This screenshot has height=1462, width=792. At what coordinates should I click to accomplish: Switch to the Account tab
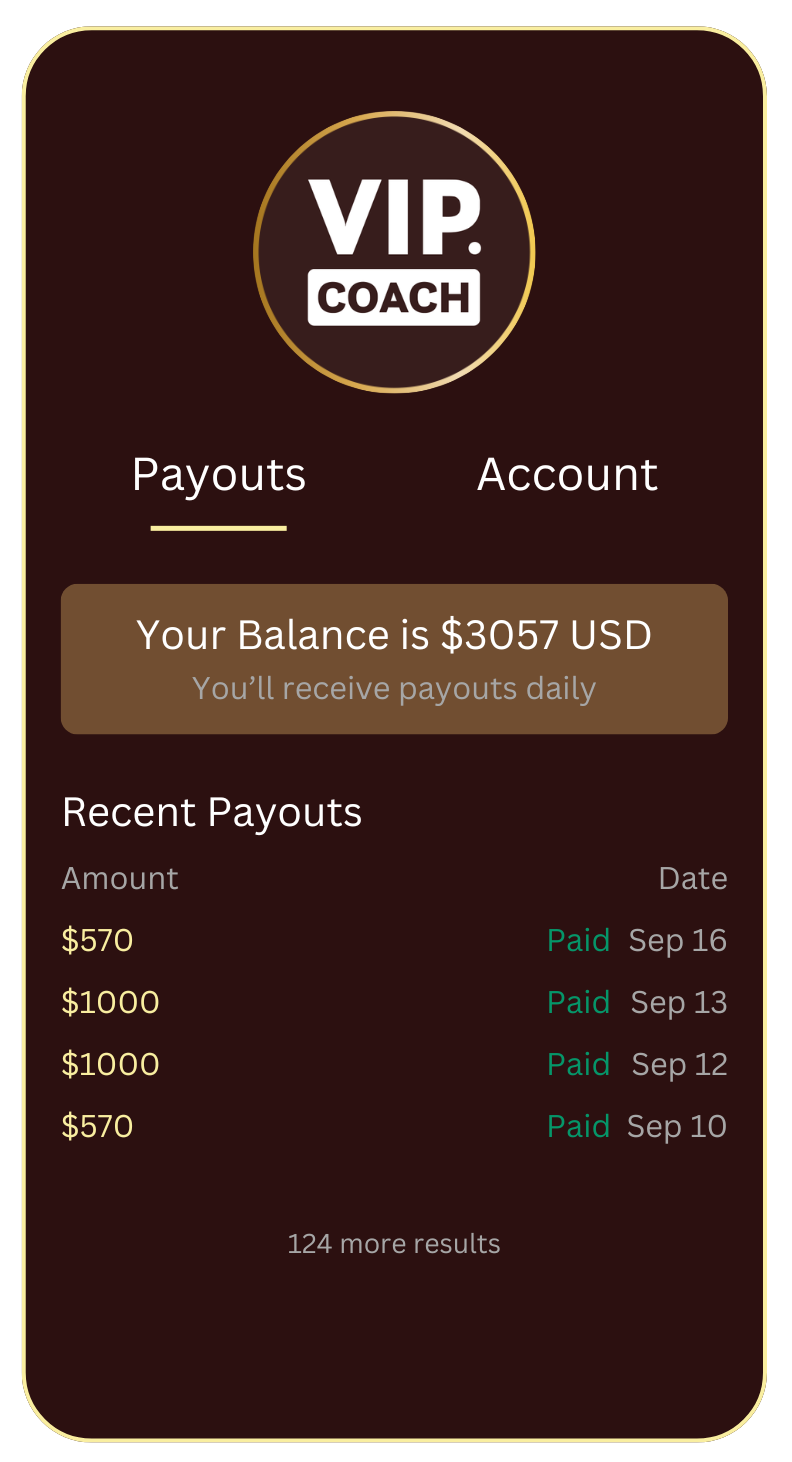[567, 474]
